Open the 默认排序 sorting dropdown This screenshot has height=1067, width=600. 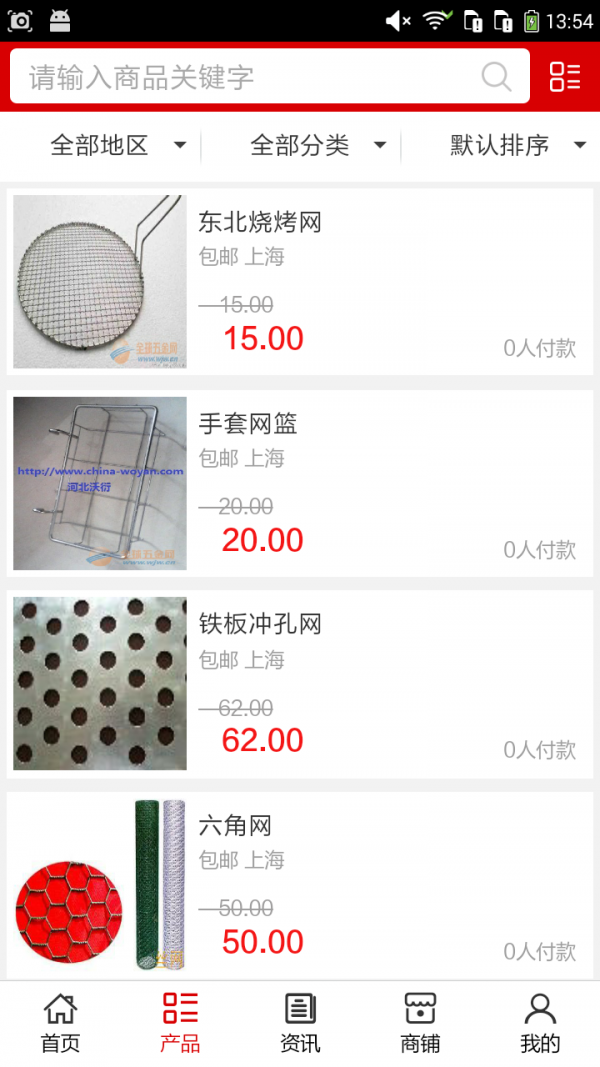tap(516, 146)
